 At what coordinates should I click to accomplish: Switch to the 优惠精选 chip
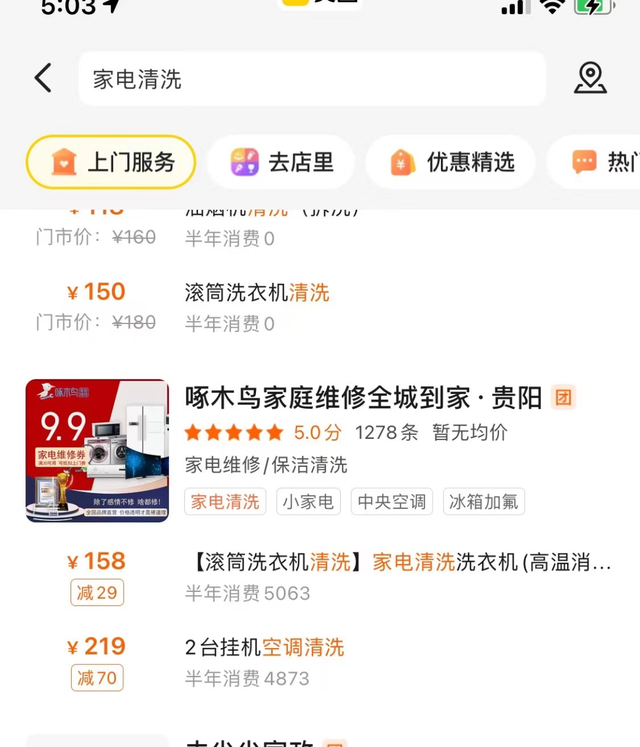[x=451, y=162]
